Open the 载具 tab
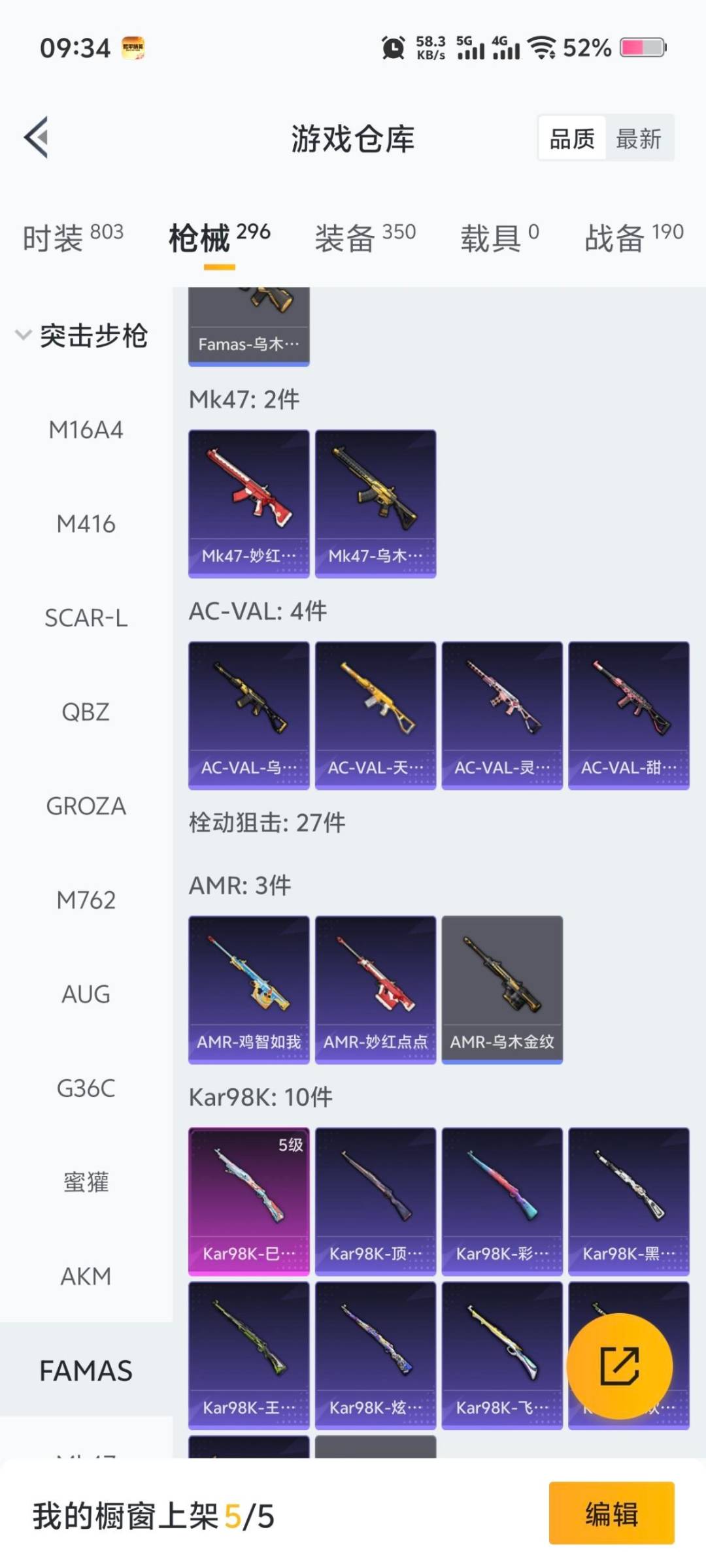706x1568 pixels. point(499,237)
